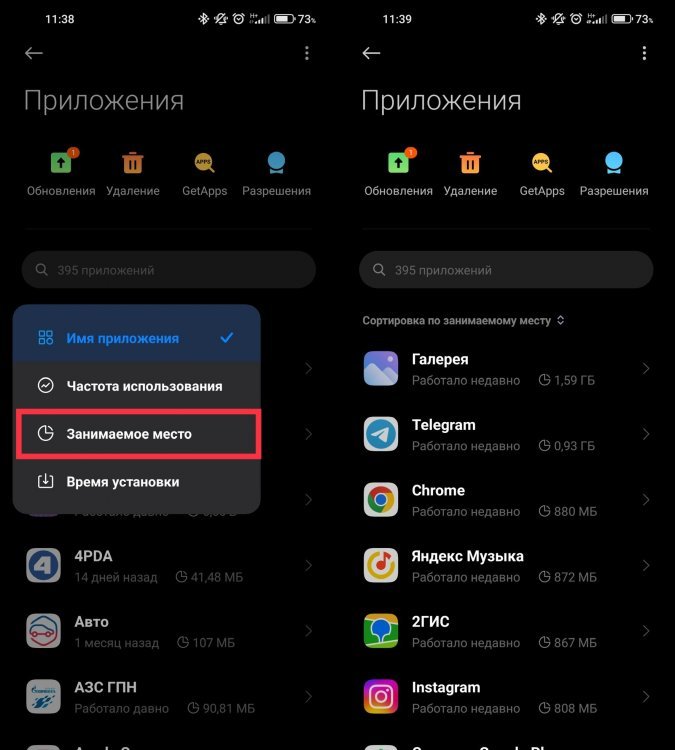Open Яндекс Музыка app info
The width and height of the screenshot is (675, 750).
(505, 566)
